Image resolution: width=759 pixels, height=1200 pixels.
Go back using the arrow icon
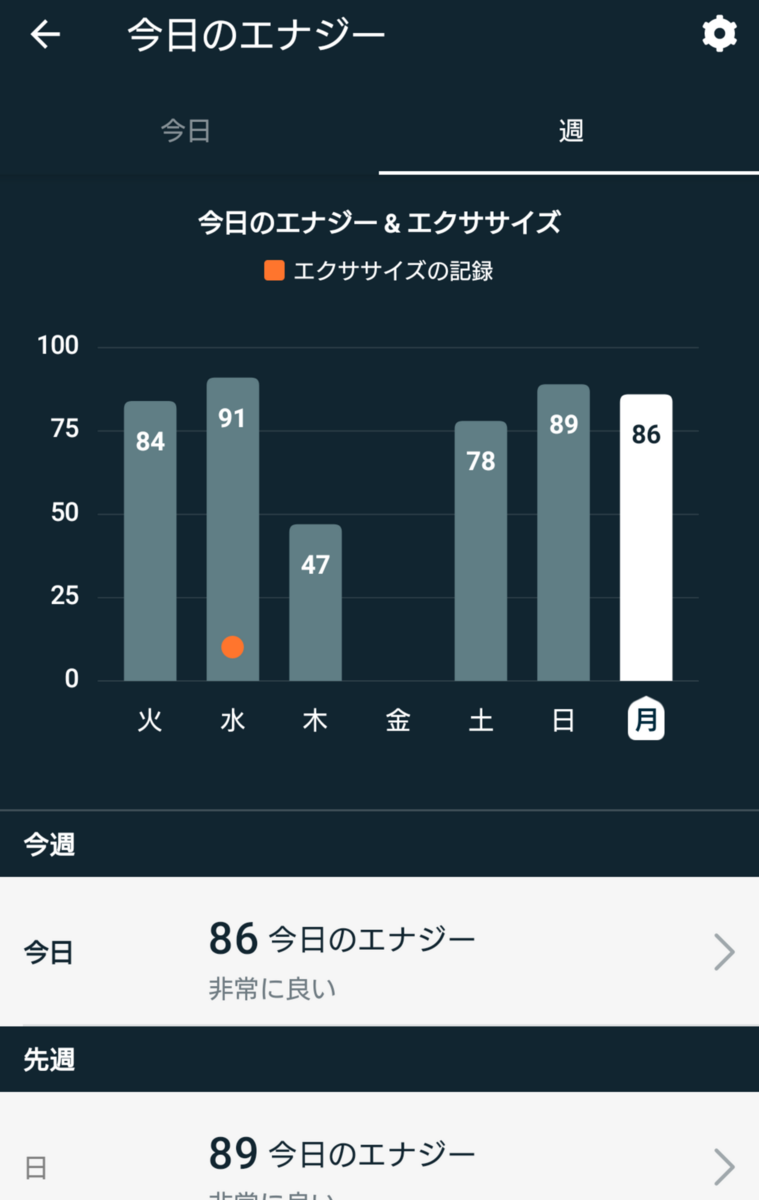click(45, 35)
